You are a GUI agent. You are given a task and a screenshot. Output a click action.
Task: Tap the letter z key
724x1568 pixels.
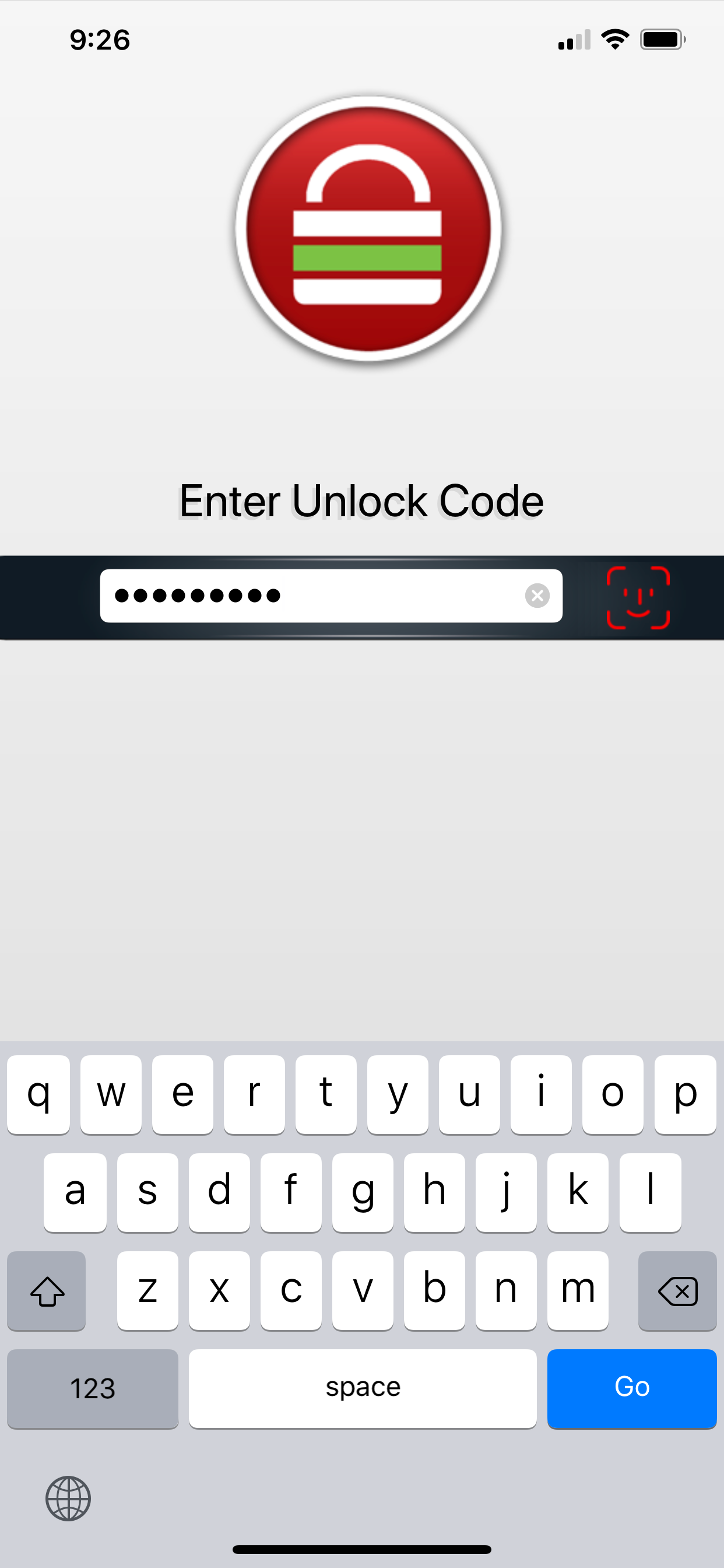[147, 1290]
